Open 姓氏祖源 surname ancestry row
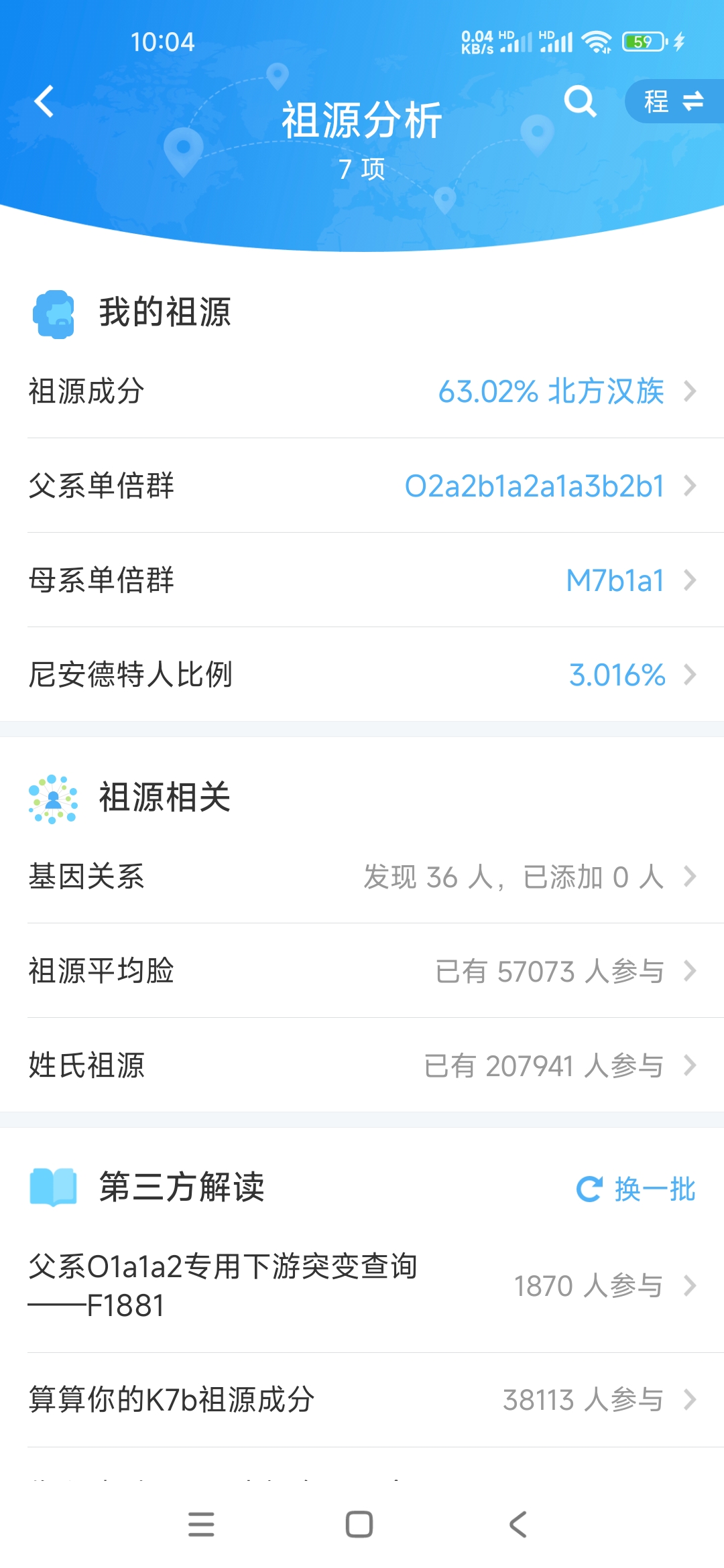 (362, 1065)
